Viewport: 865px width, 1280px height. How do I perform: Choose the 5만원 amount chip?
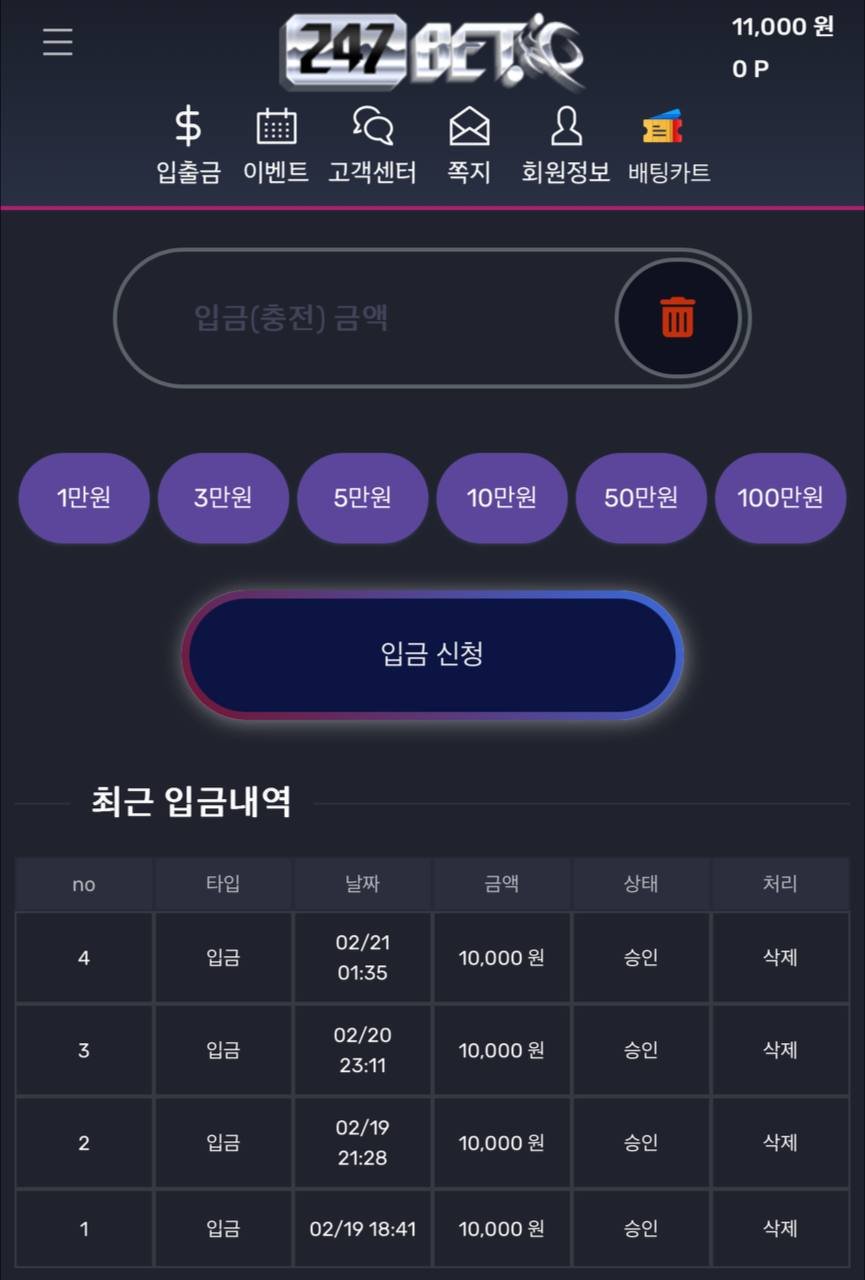click(x=362, y=497)
